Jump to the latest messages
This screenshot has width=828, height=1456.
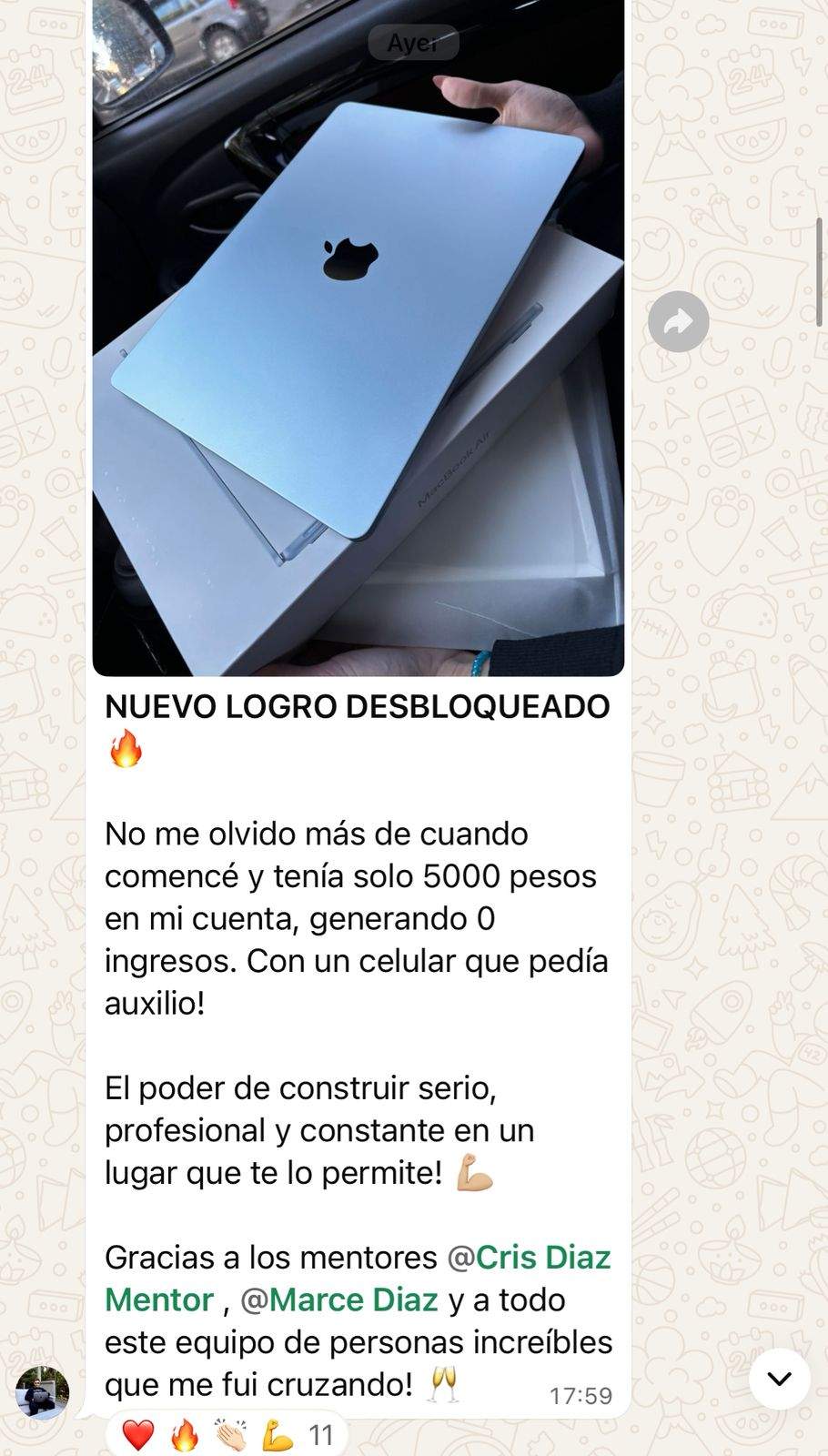tap(779, 1380)
